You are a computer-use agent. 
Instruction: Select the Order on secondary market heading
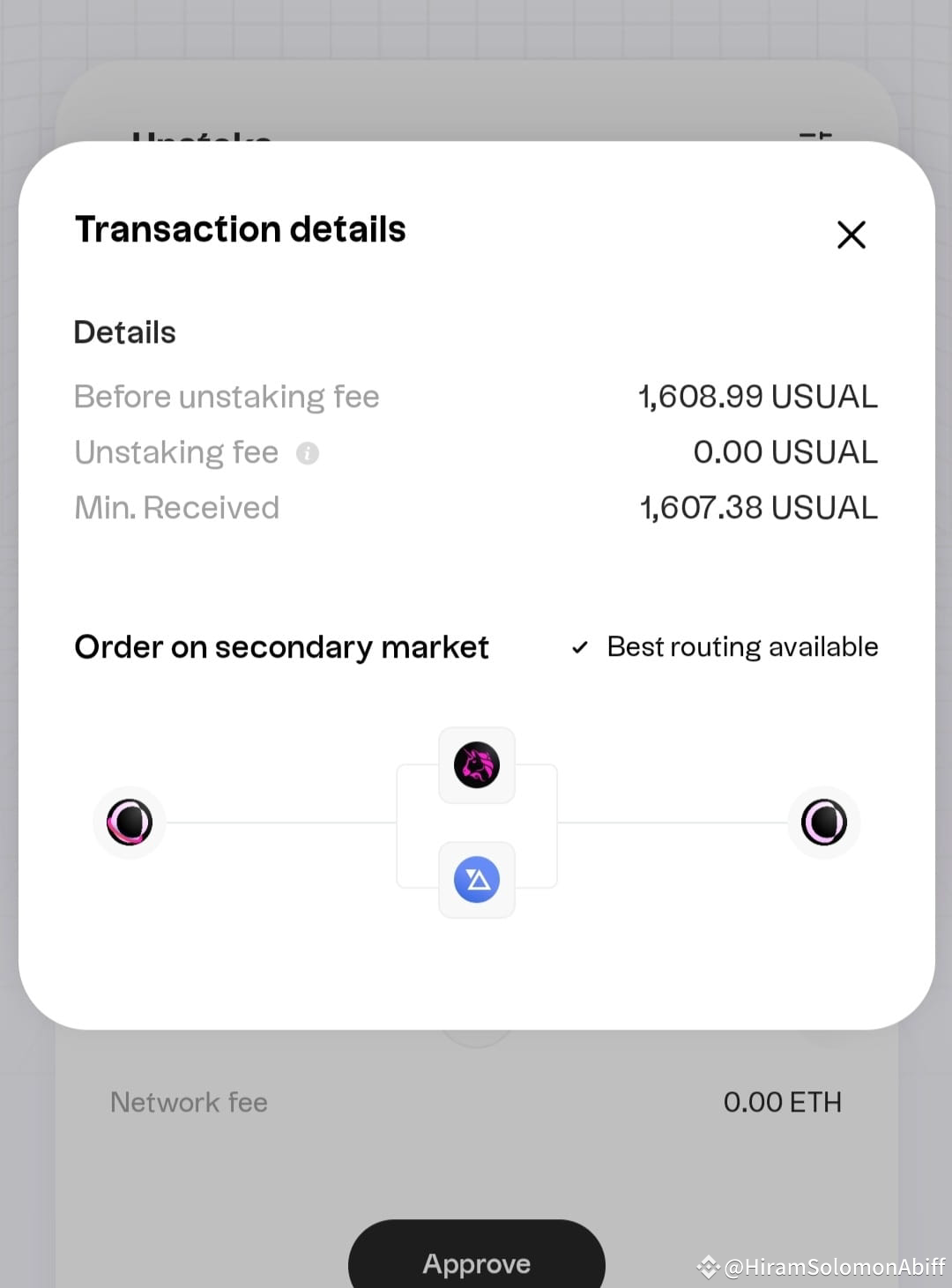[282, 646]
